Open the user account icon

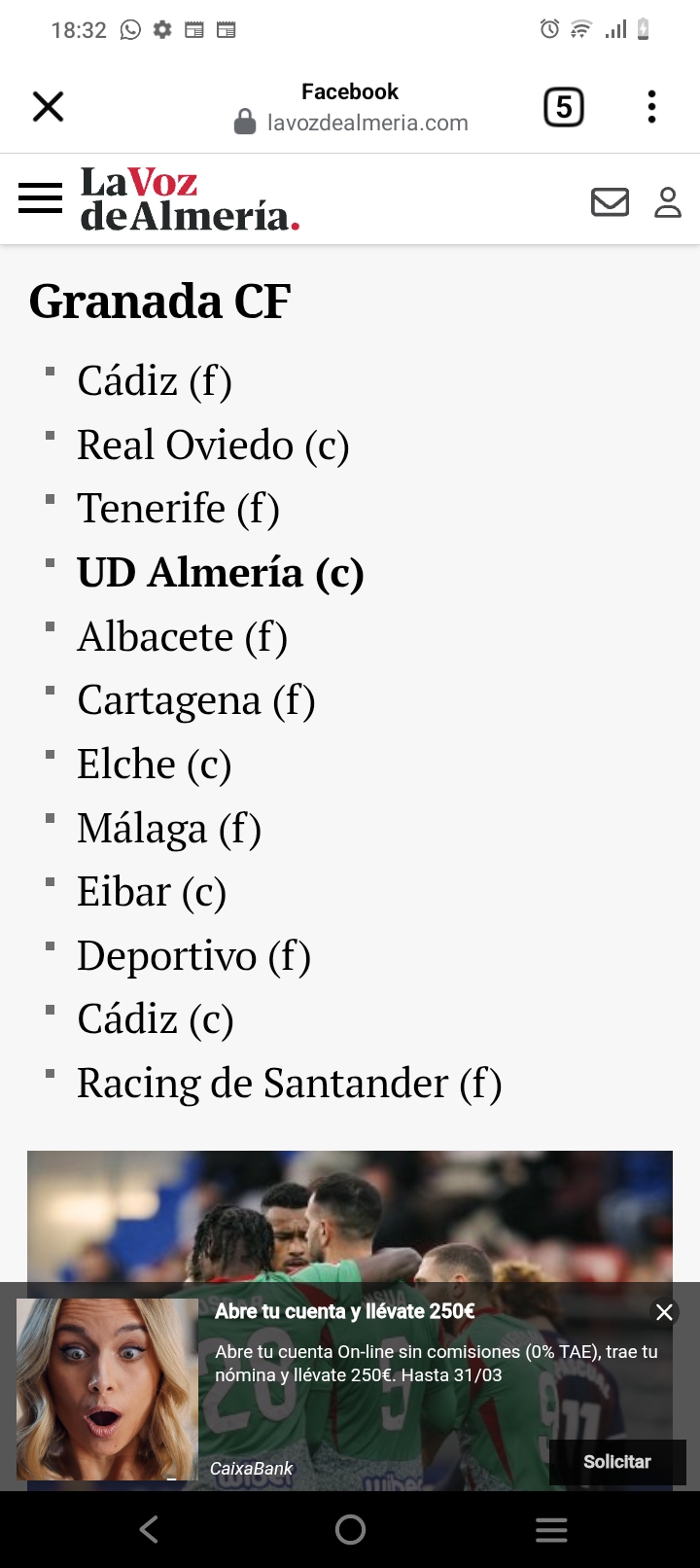click(668, 202)
